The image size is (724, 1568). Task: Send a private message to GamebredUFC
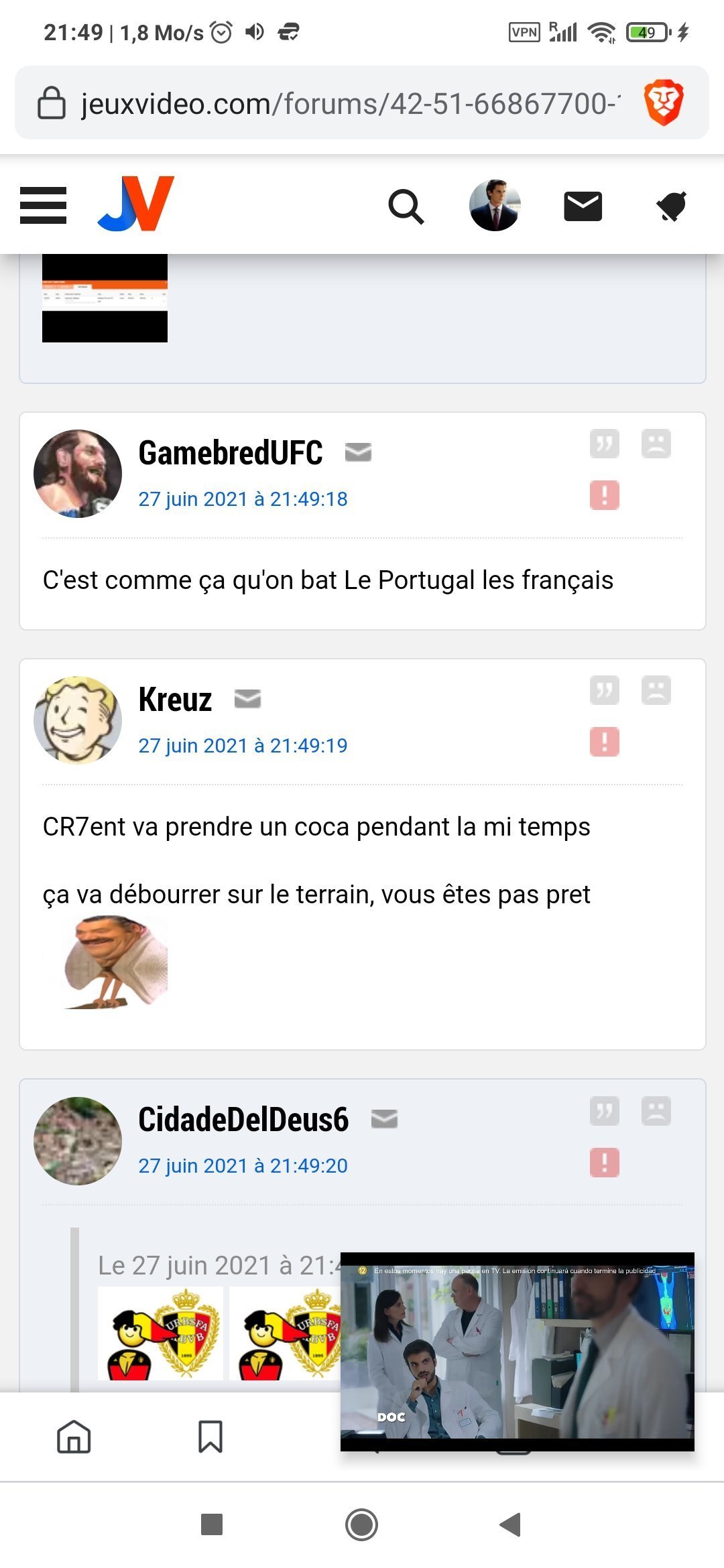358,452
